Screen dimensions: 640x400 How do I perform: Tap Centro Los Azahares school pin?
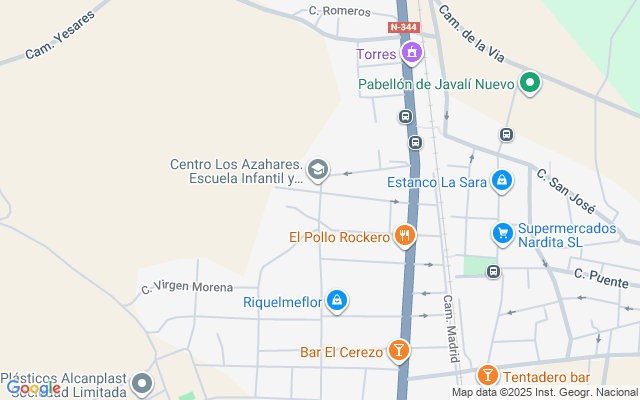point(318,170)
